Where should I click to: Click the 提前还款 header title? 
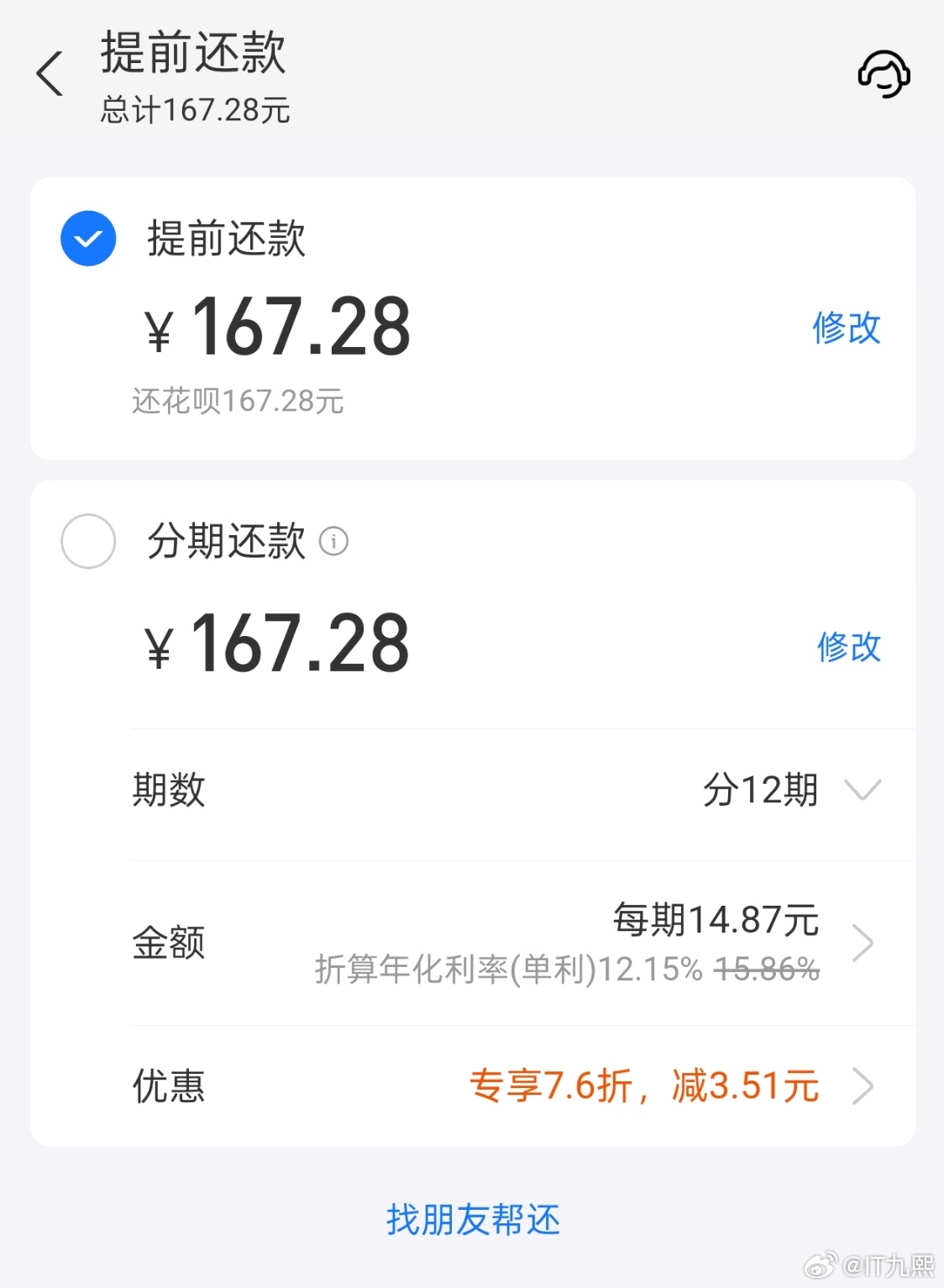point(192,55)
